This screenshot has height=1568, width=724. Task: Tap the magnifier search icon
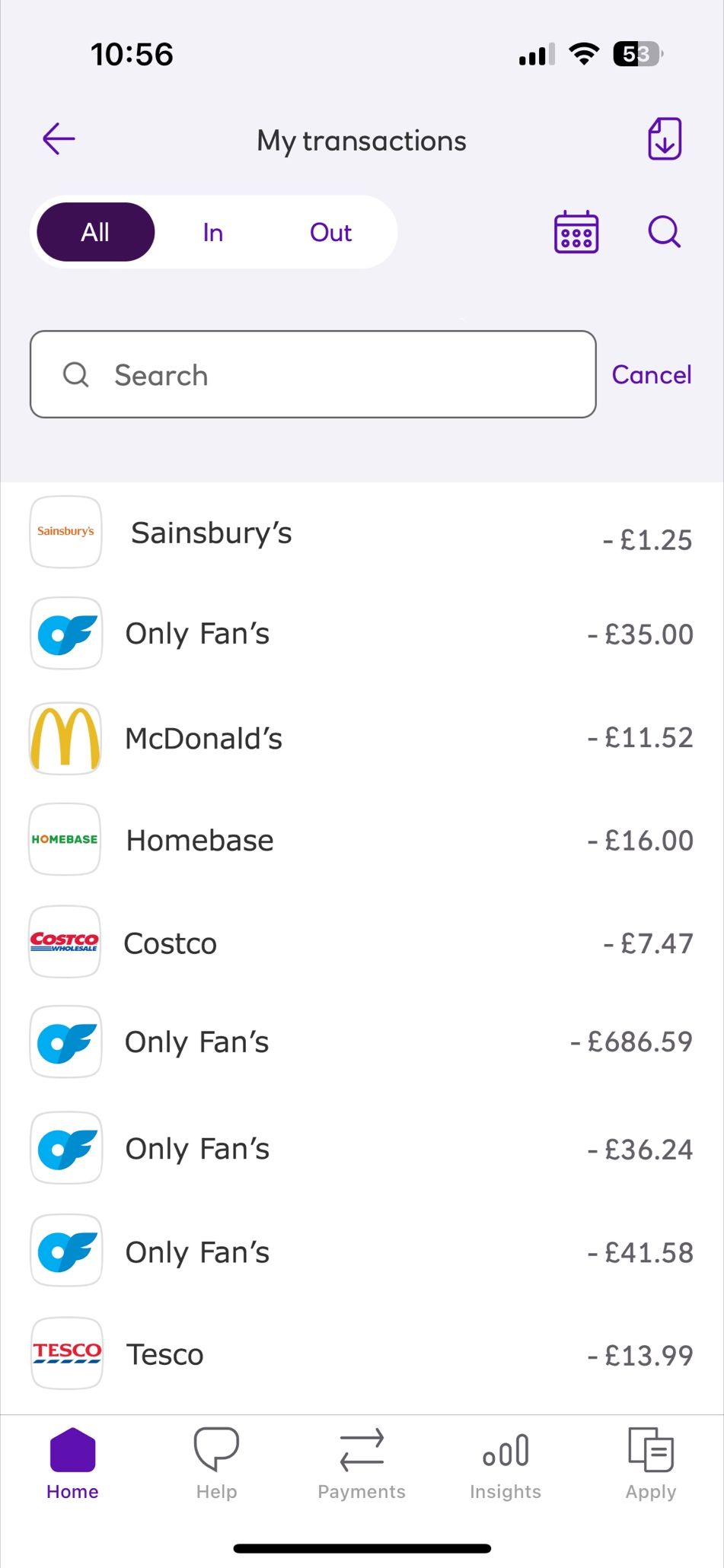pos(664,232)
